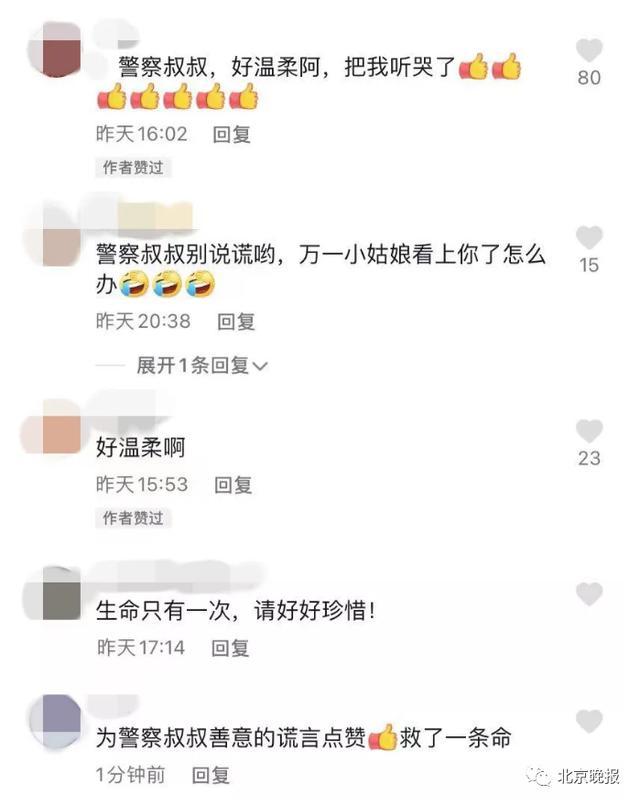
Task: Like the comment '生命只有一次，请好好珍惜！'
Action: (590, 594)
